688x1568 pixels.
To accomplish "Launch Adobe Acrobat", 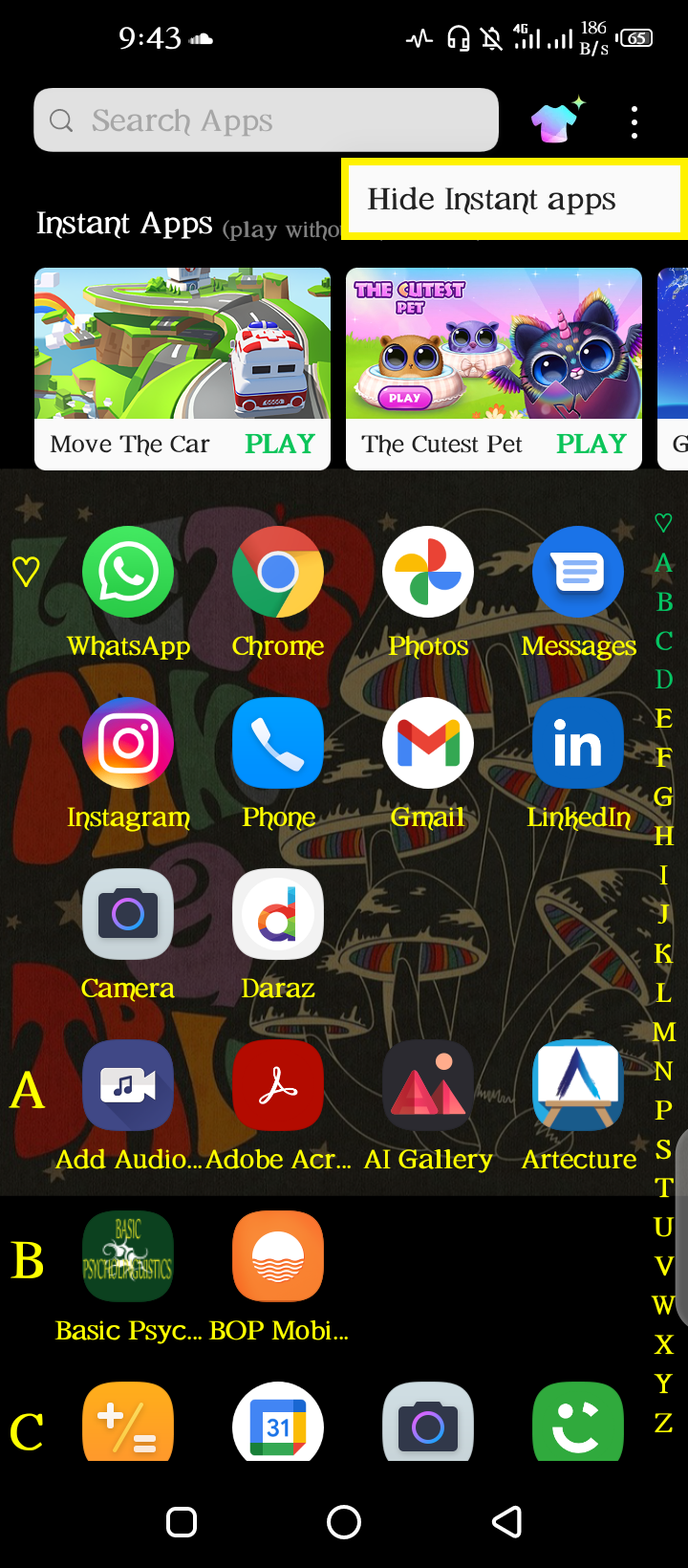I will pos(278,1106).
